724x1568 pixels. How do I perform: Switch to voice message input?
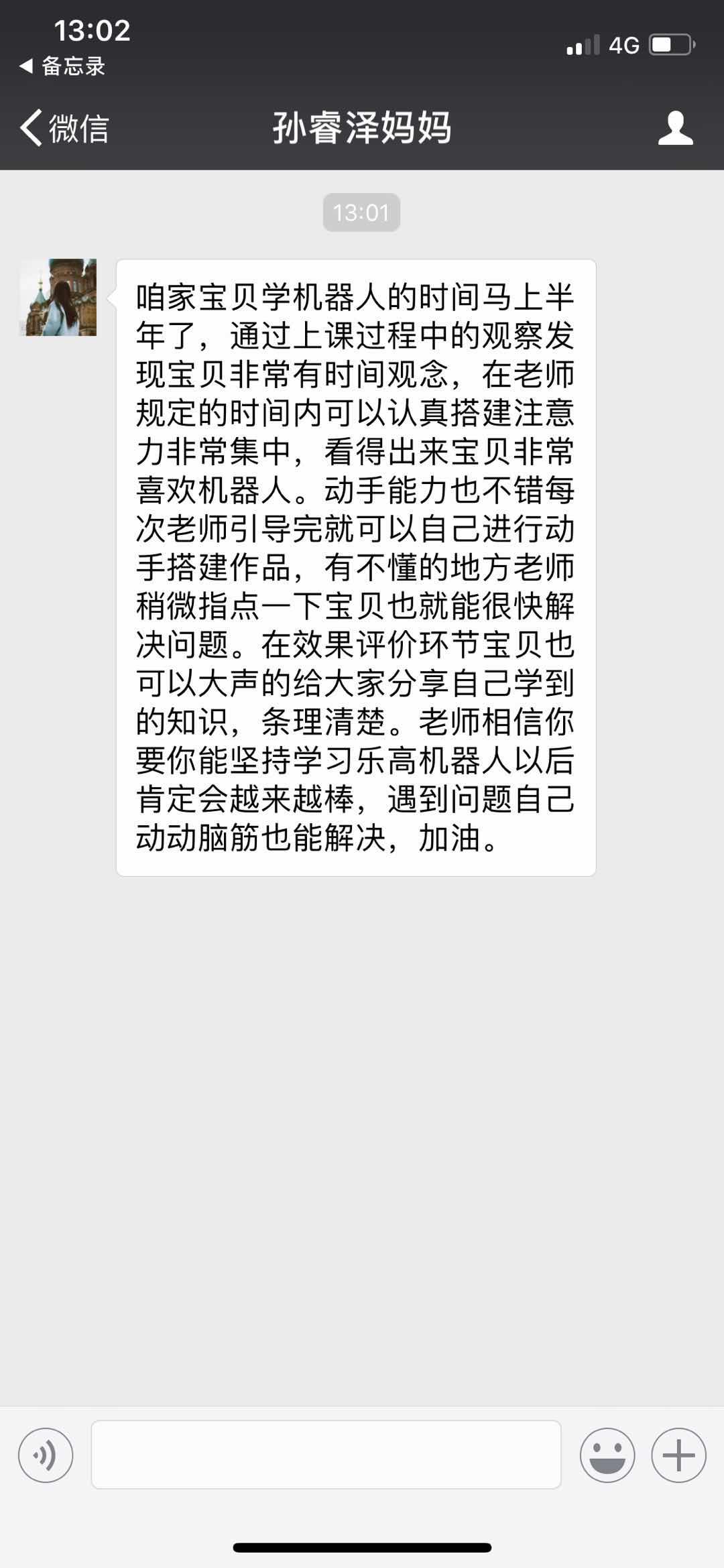(x=46, y=1455)
